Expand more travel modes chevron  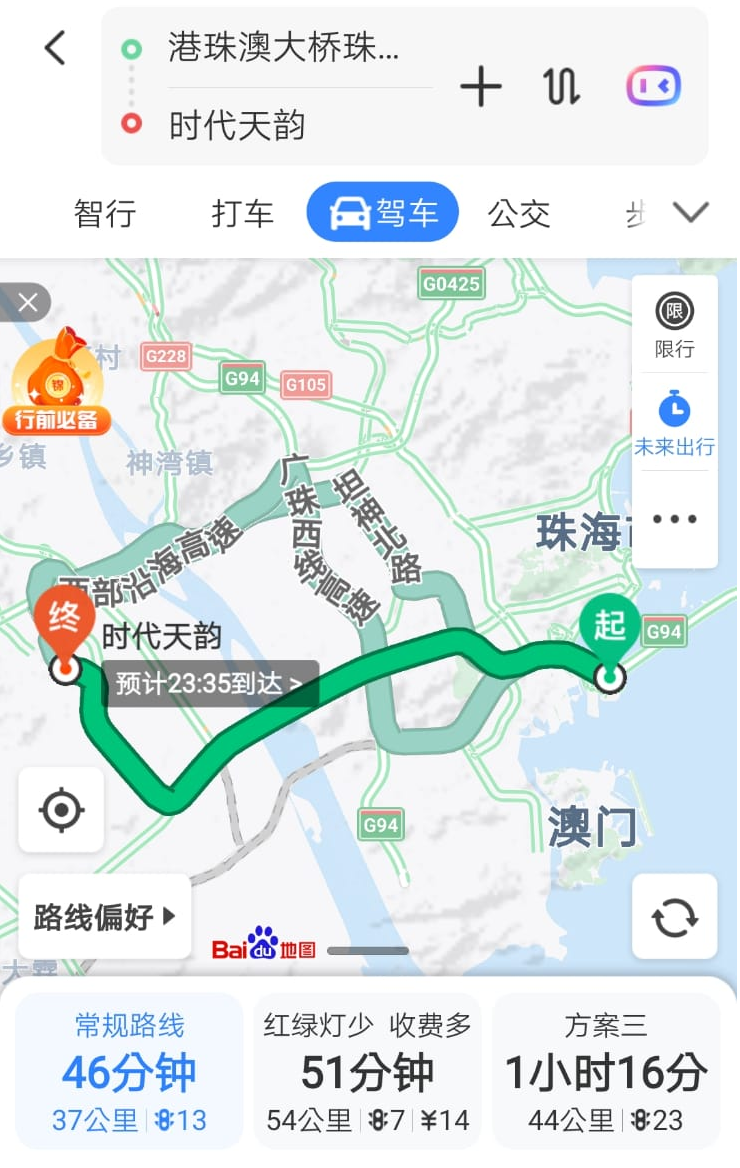click(690, 212)
